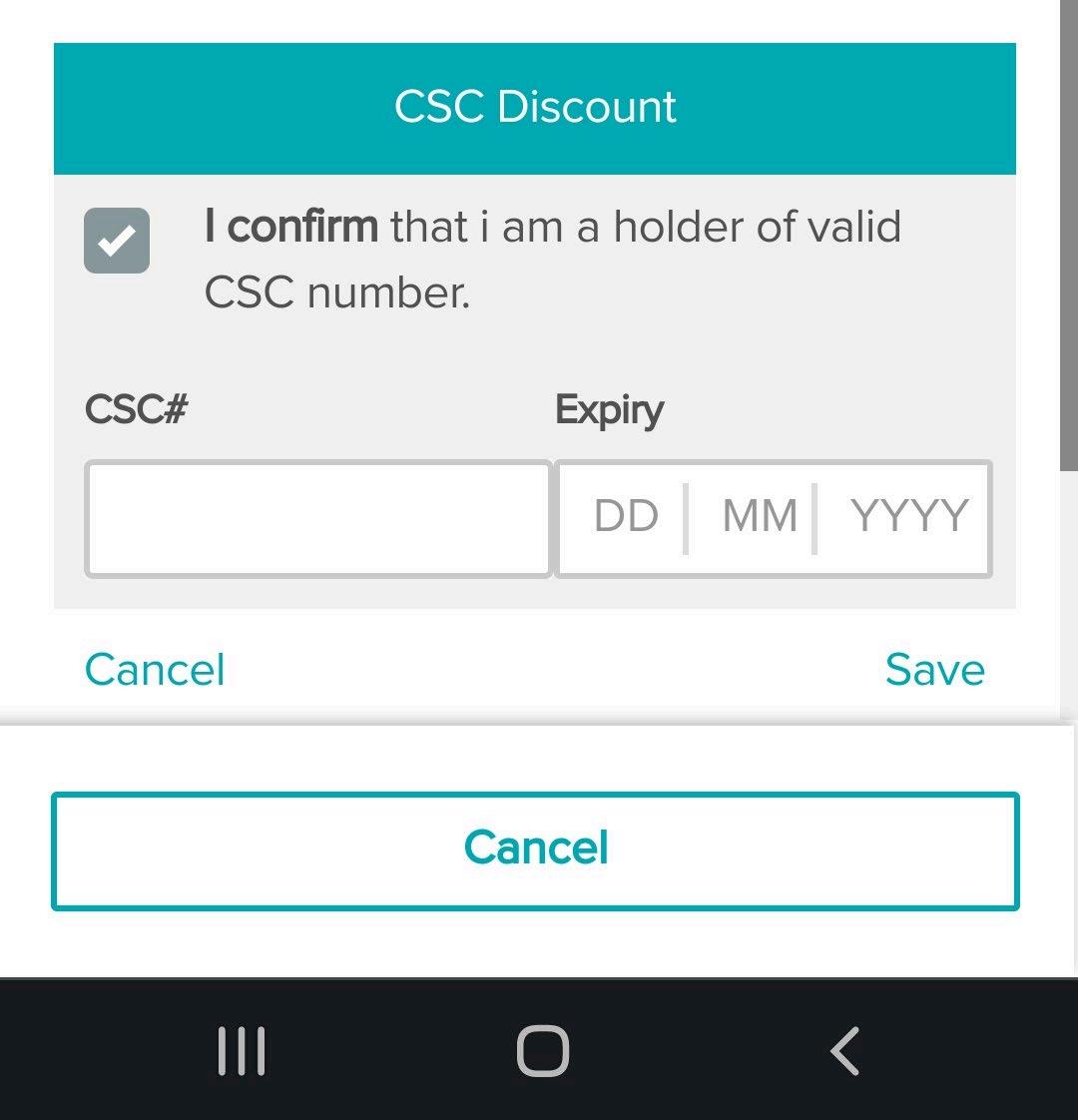Select the DD expiry day field
Screen dimensions: 1078x1120
coord(626,517)
